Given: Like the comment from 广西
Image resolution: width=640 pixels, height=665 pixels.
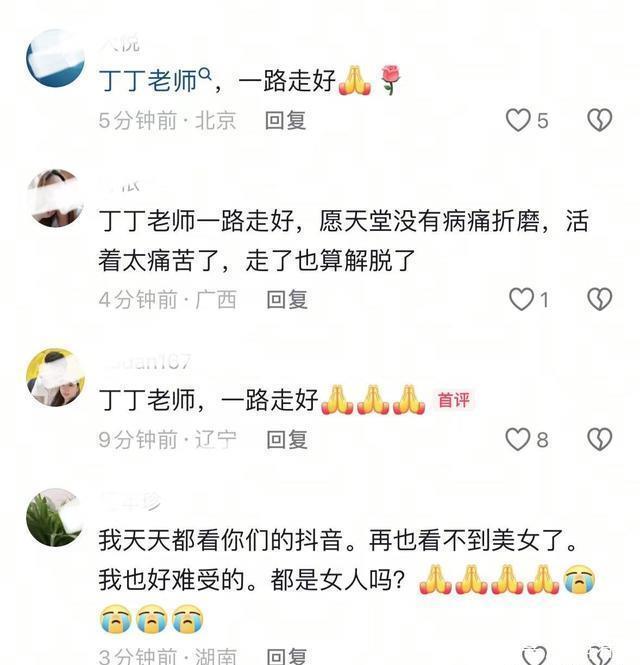Looking at the screenshot, I should (521, 299).
